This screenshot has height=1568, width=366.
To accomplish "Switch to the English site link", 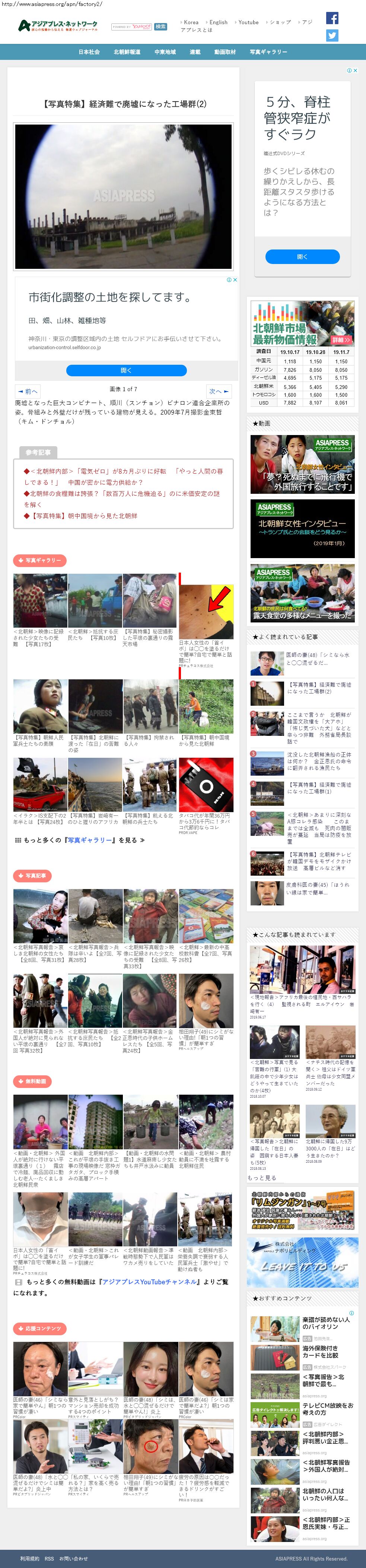I will (218, 23).
